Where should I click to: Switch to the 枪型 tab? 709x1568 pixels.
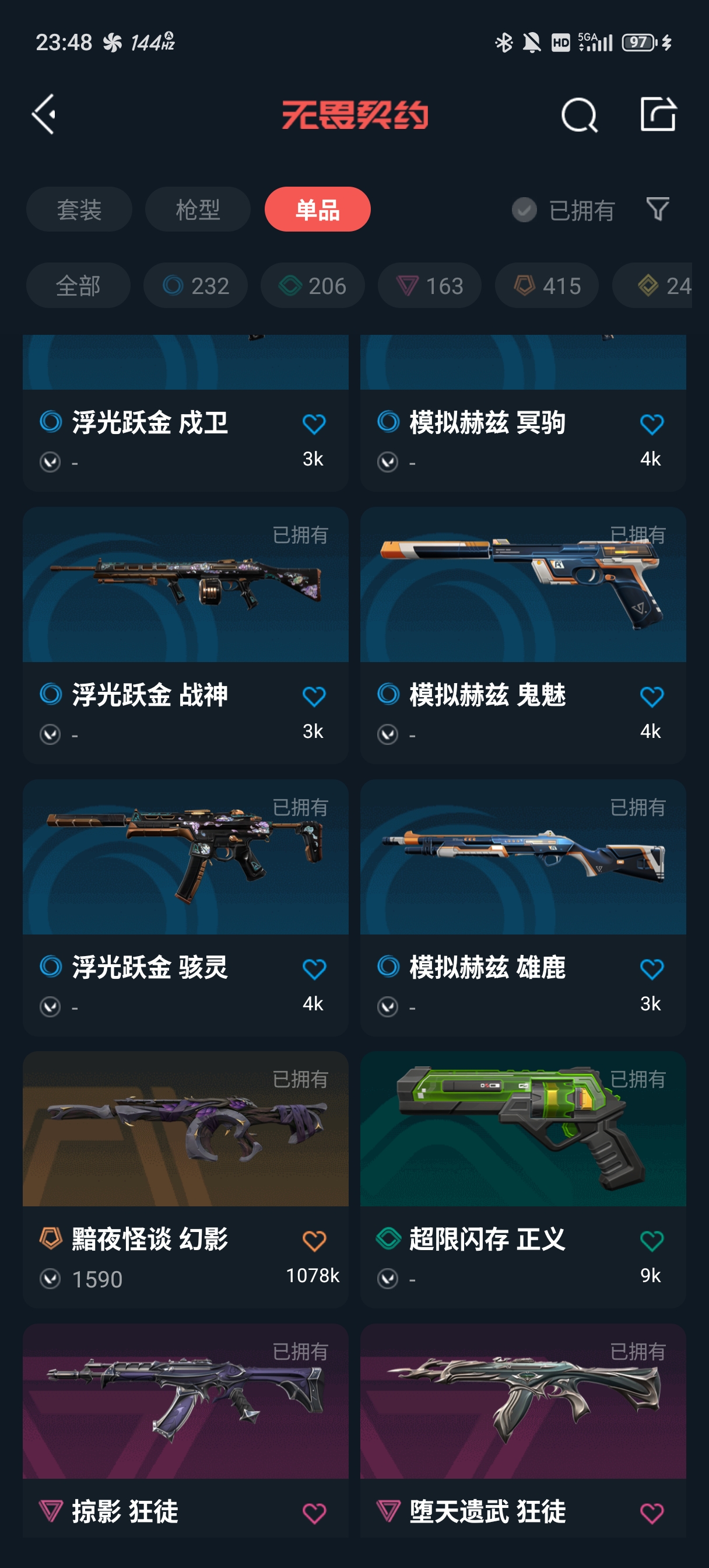198,209
